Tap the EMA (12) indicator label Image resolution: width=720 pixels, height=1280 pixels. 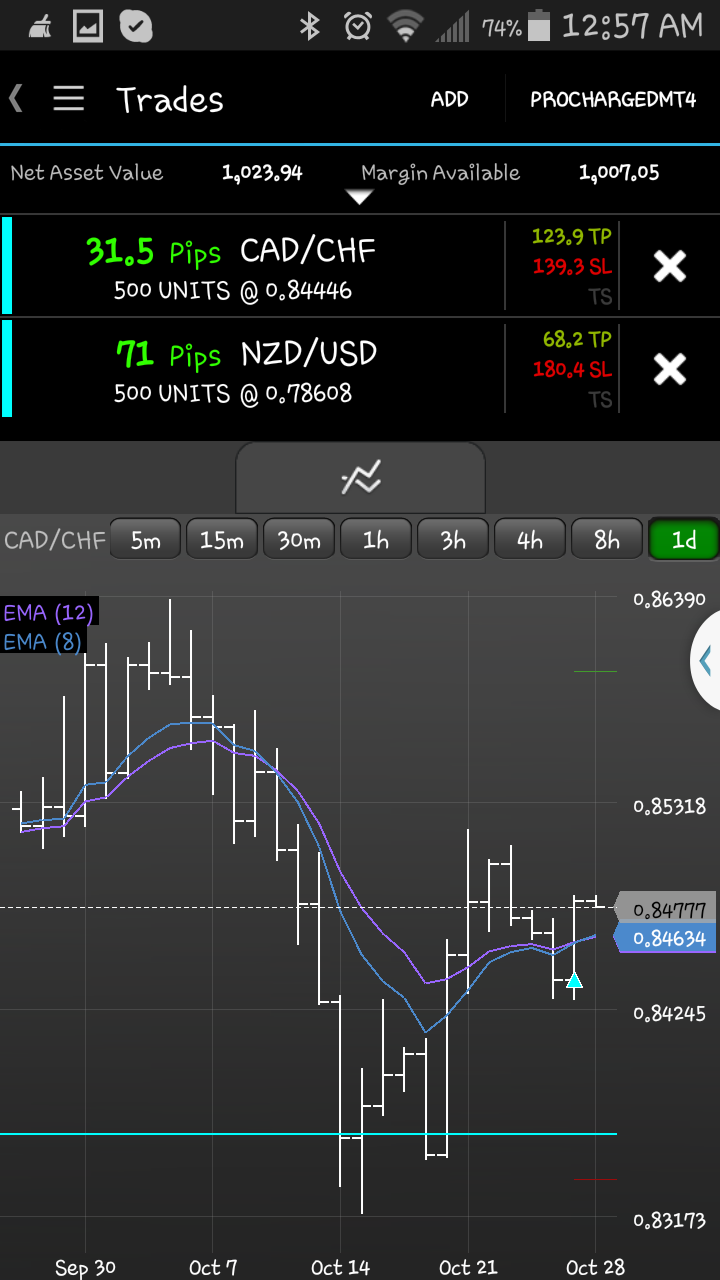pyautogui.click(x=48, y=613)
